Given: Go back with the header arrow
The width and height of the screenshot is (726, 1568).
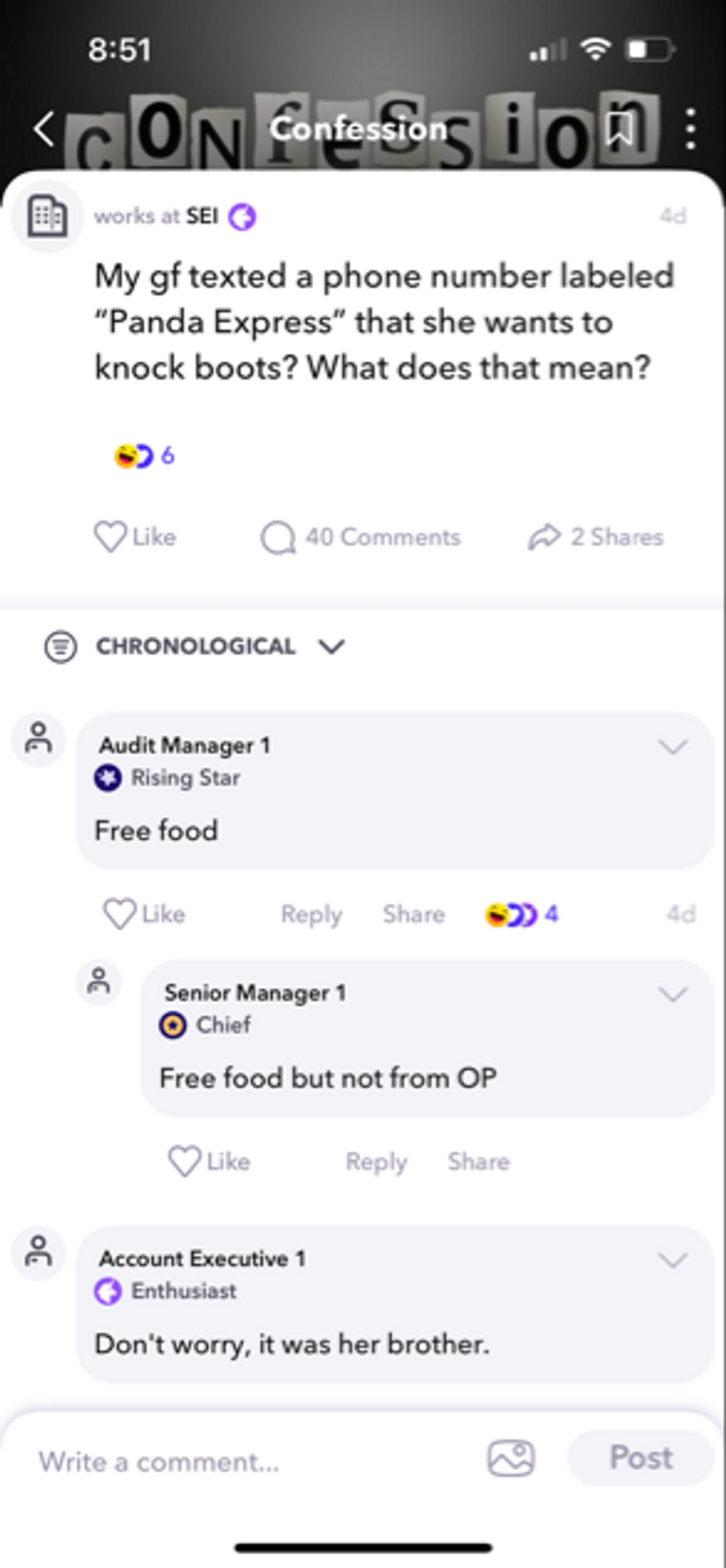Looking at the screenshot, I should [44, 129].
